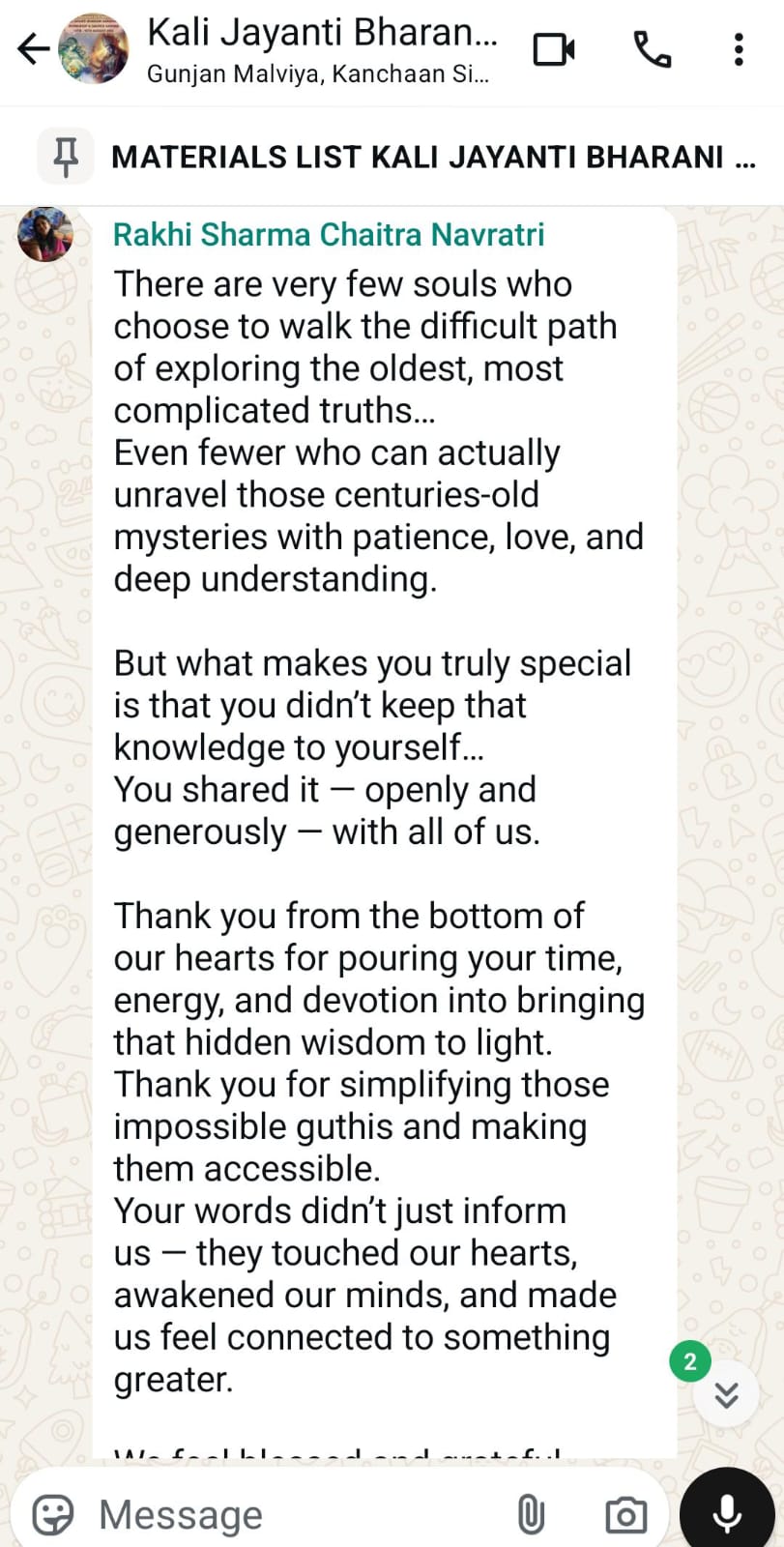Open the emoji picker

pos(53,1514)
